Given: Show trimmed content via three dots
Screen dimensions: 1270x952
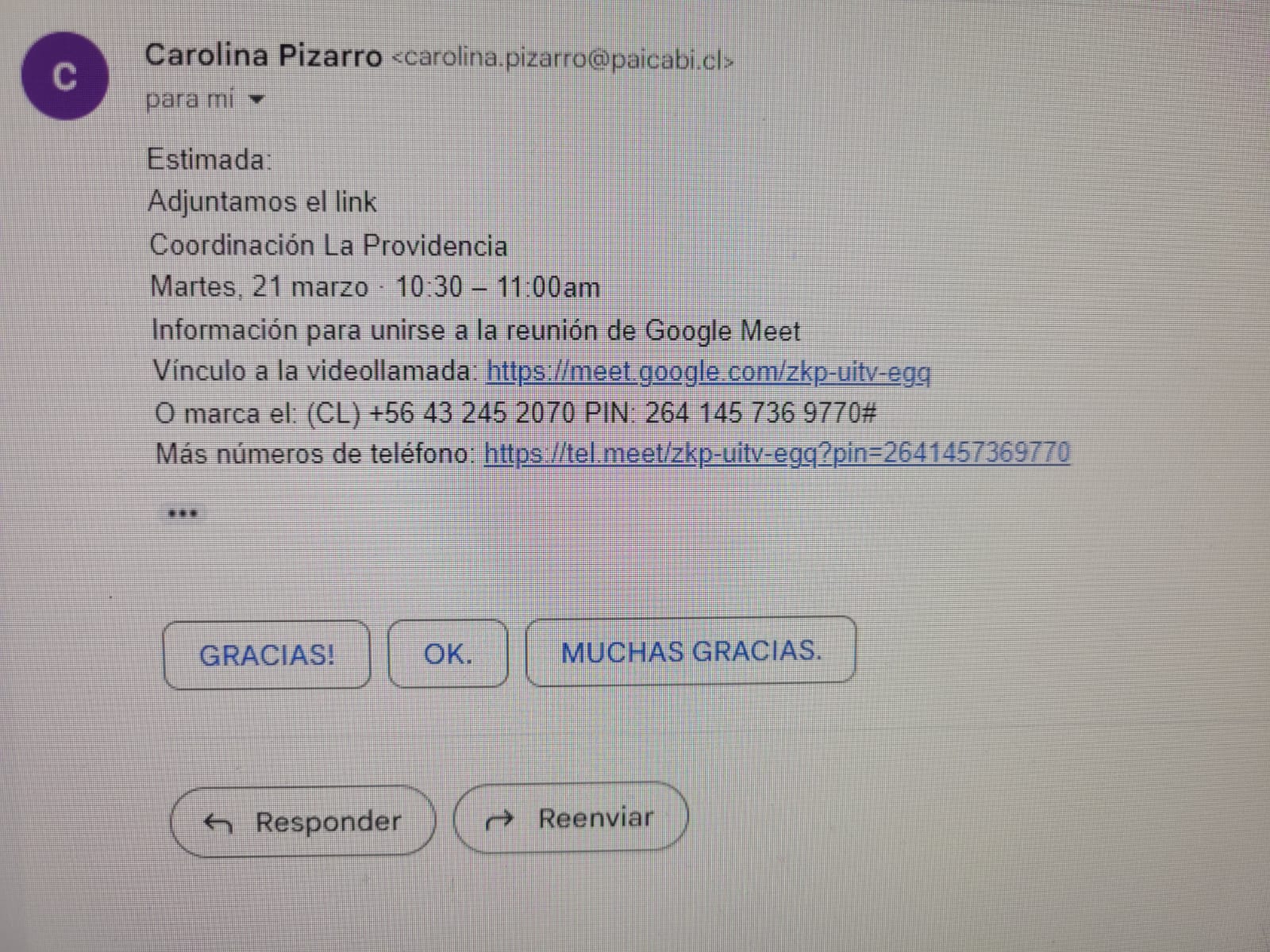Looking at the screenshot, I should (x=183, y=513).
